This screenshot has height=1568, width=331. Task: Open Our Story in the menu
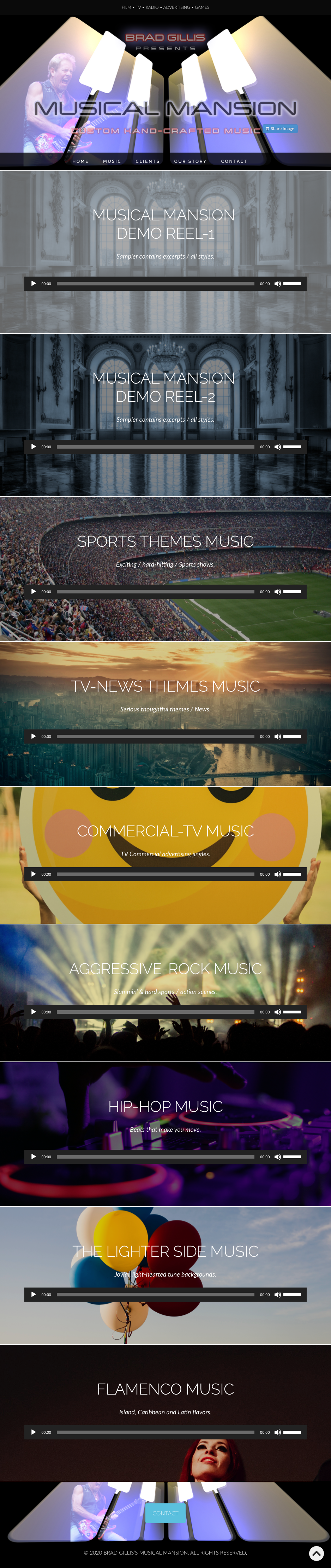click(190, 161)
